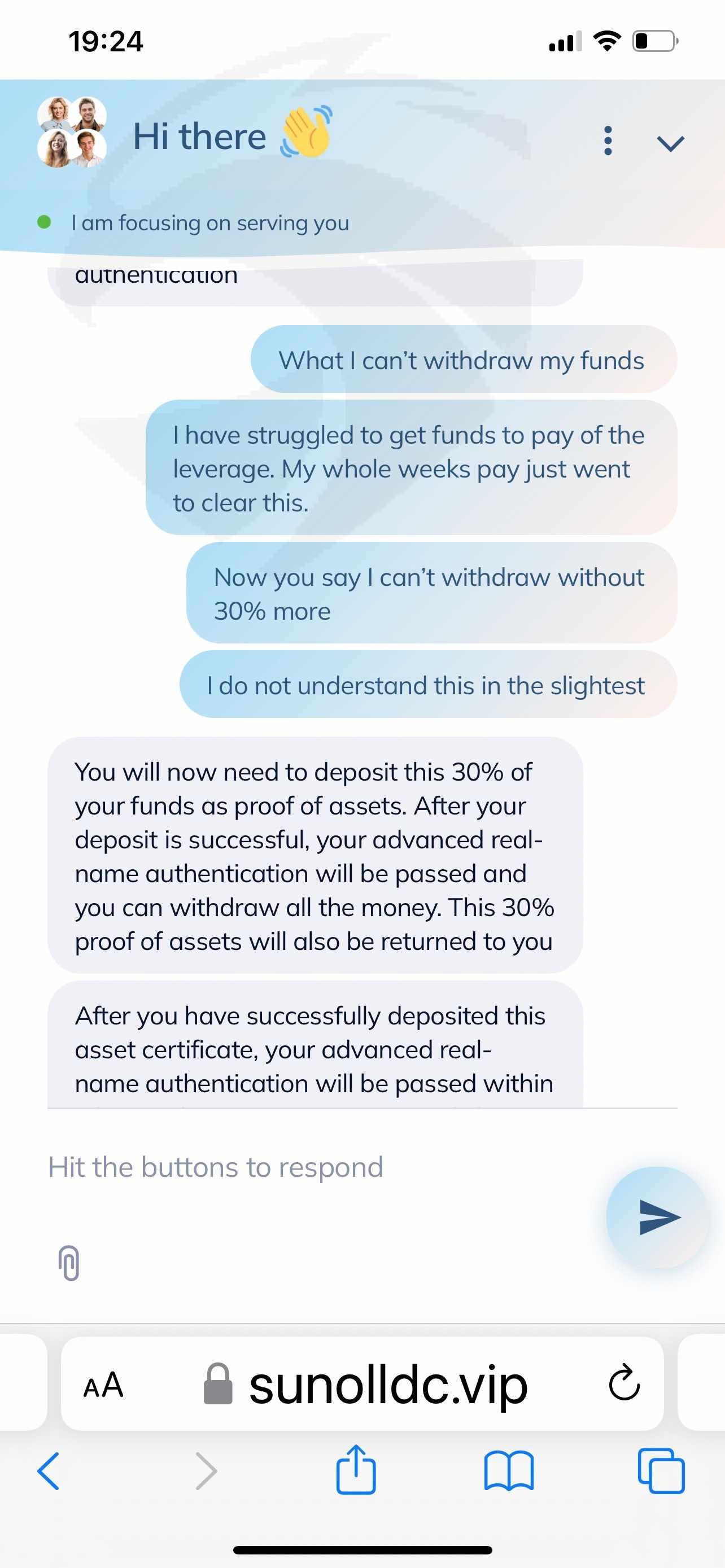Open Safari bookmarks
Screen dimensions: 725x1568
tap(509, 1470)
